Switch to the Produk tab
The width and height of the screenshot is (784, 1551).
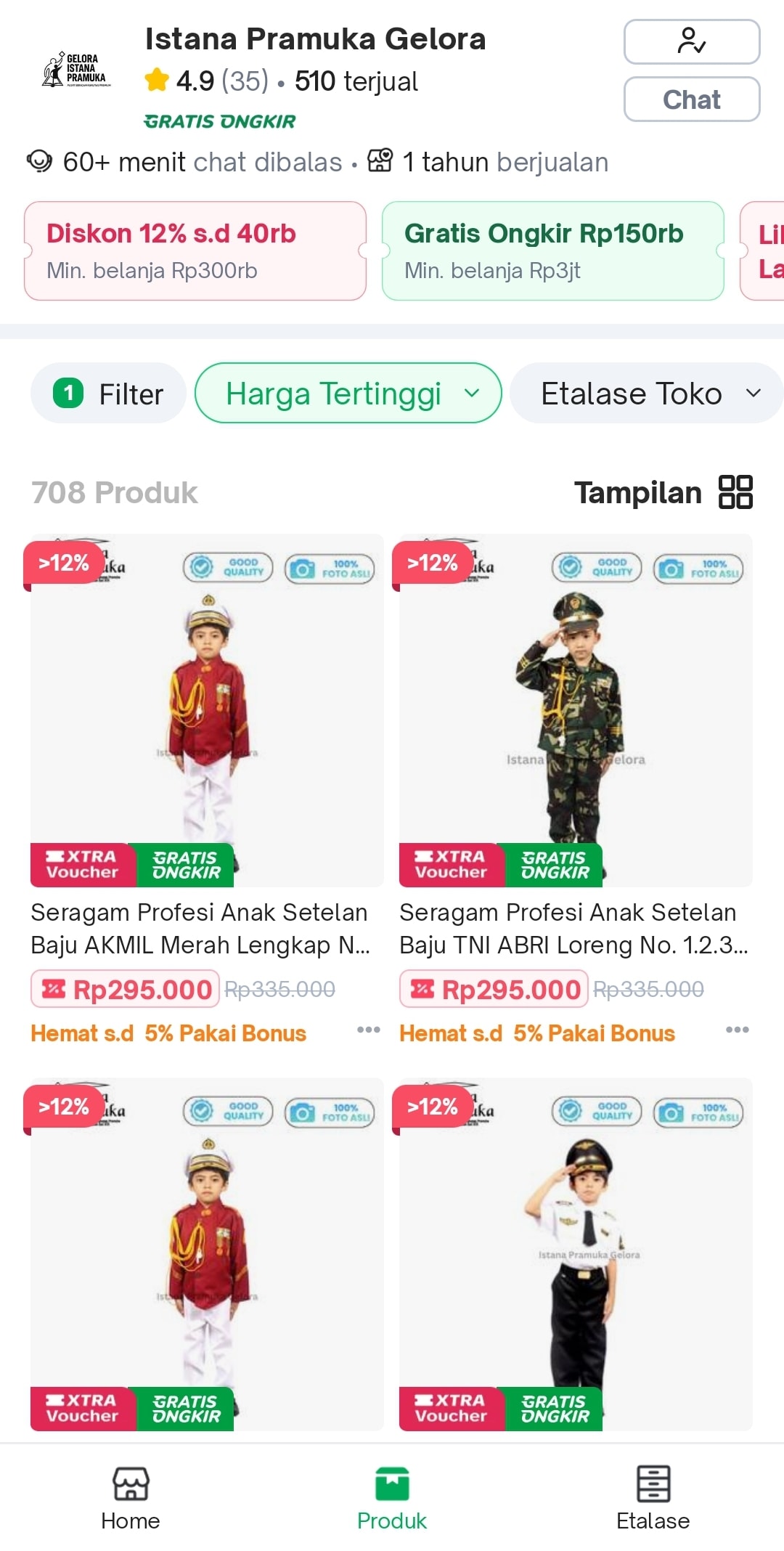click(x=392, y=1497)
